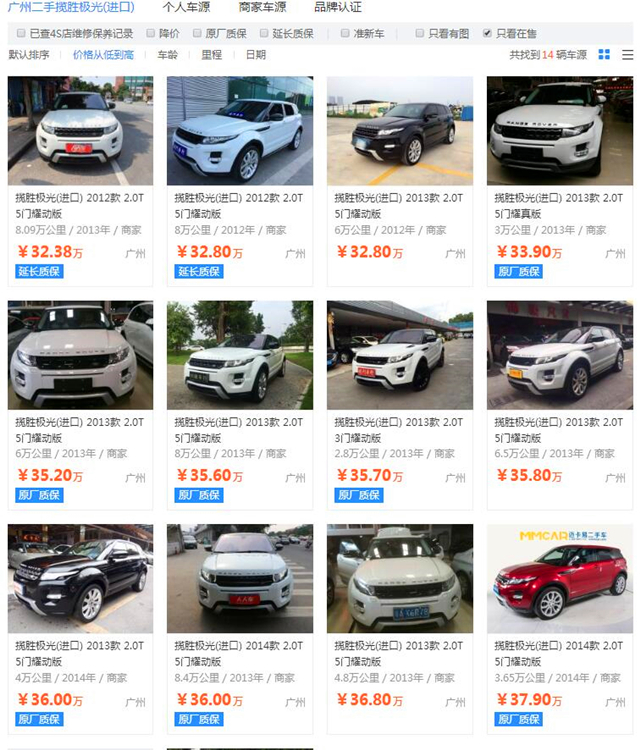Check the 降价 filter
This screenshot has height=750, width=640.
pos(150,34)
